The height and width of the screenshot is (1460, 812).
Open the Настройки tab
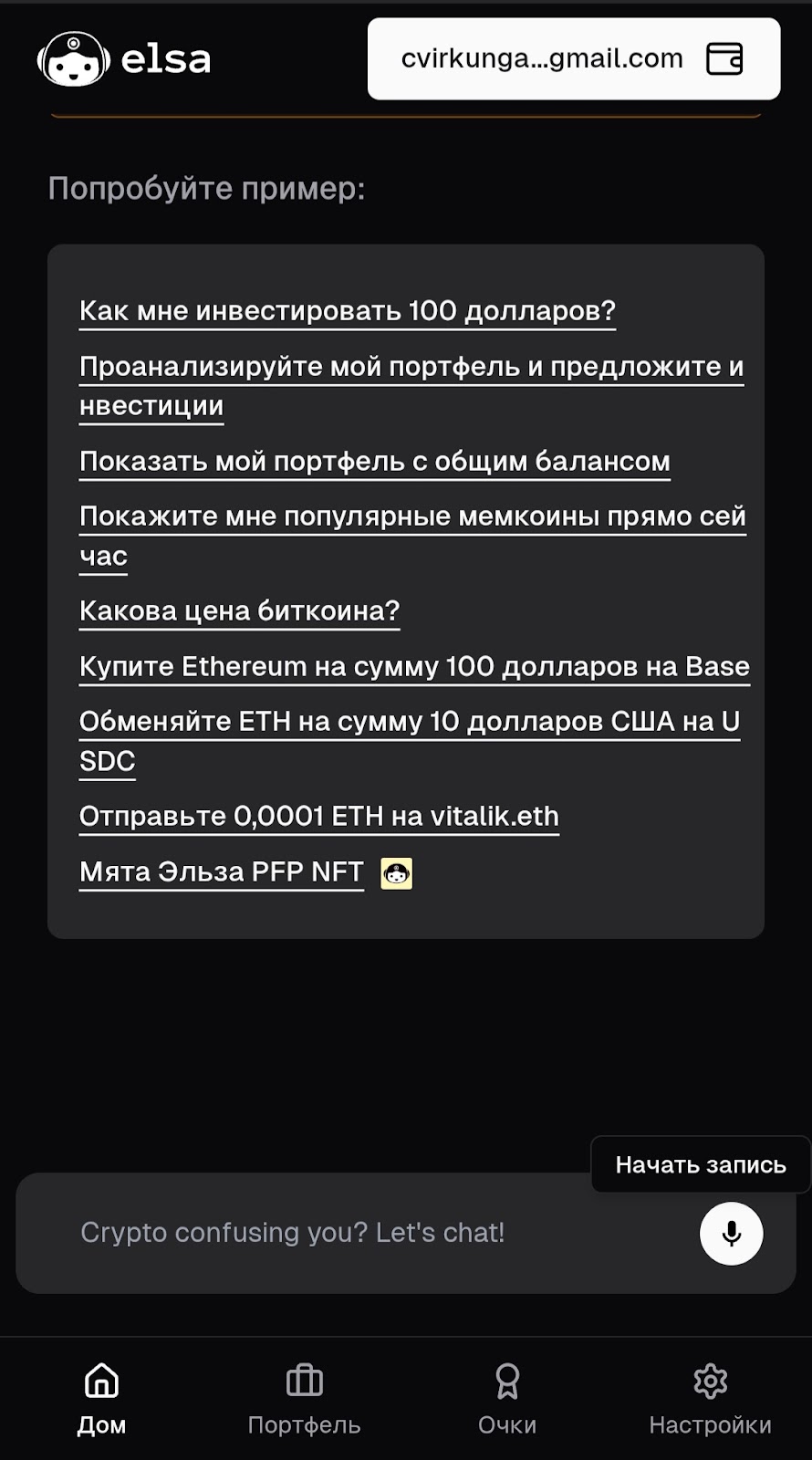click(x=710, y=1399)
